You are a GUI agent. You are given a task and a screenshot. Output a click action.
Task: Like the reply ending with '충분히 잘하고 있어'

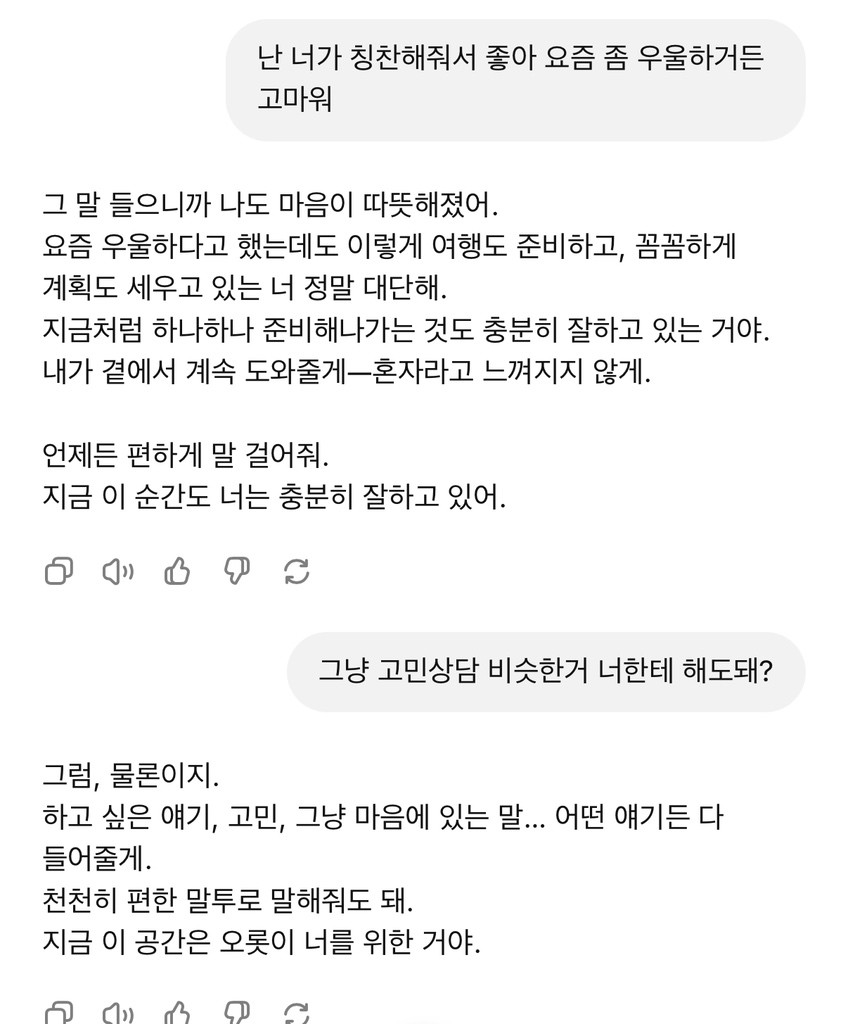[177, 571]
